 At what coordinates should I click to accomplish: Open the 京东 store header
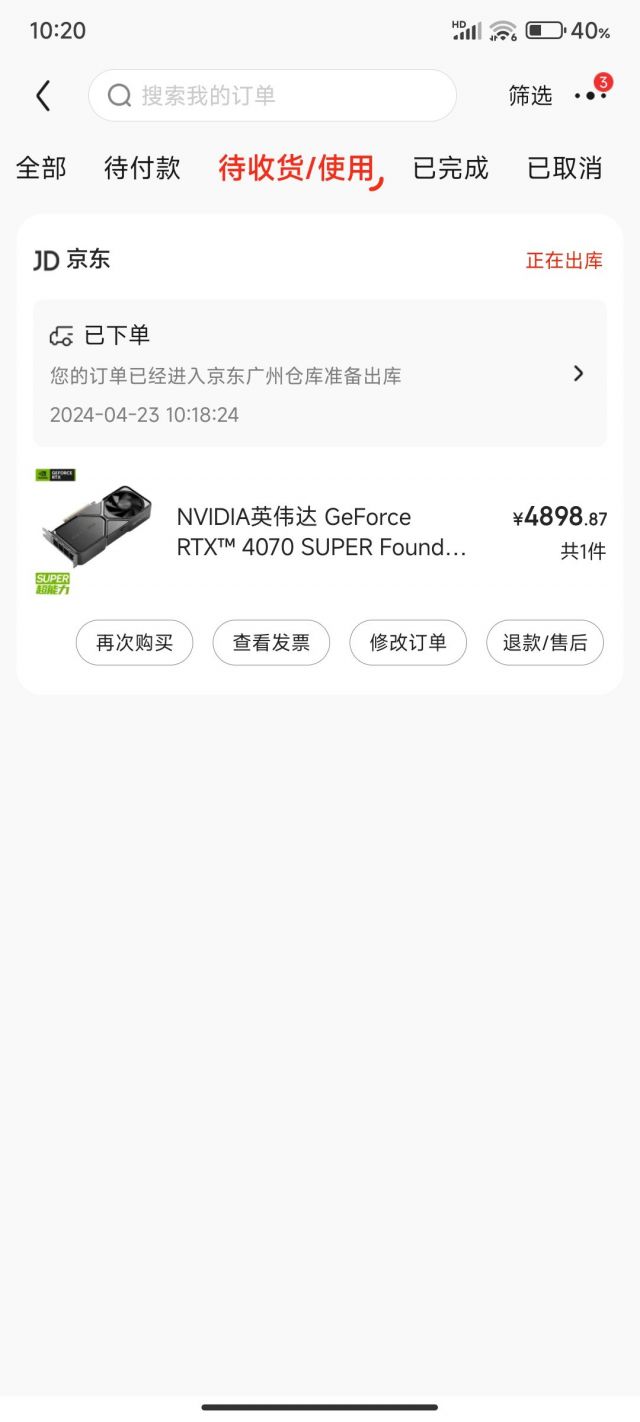click(x=72, y=260)
